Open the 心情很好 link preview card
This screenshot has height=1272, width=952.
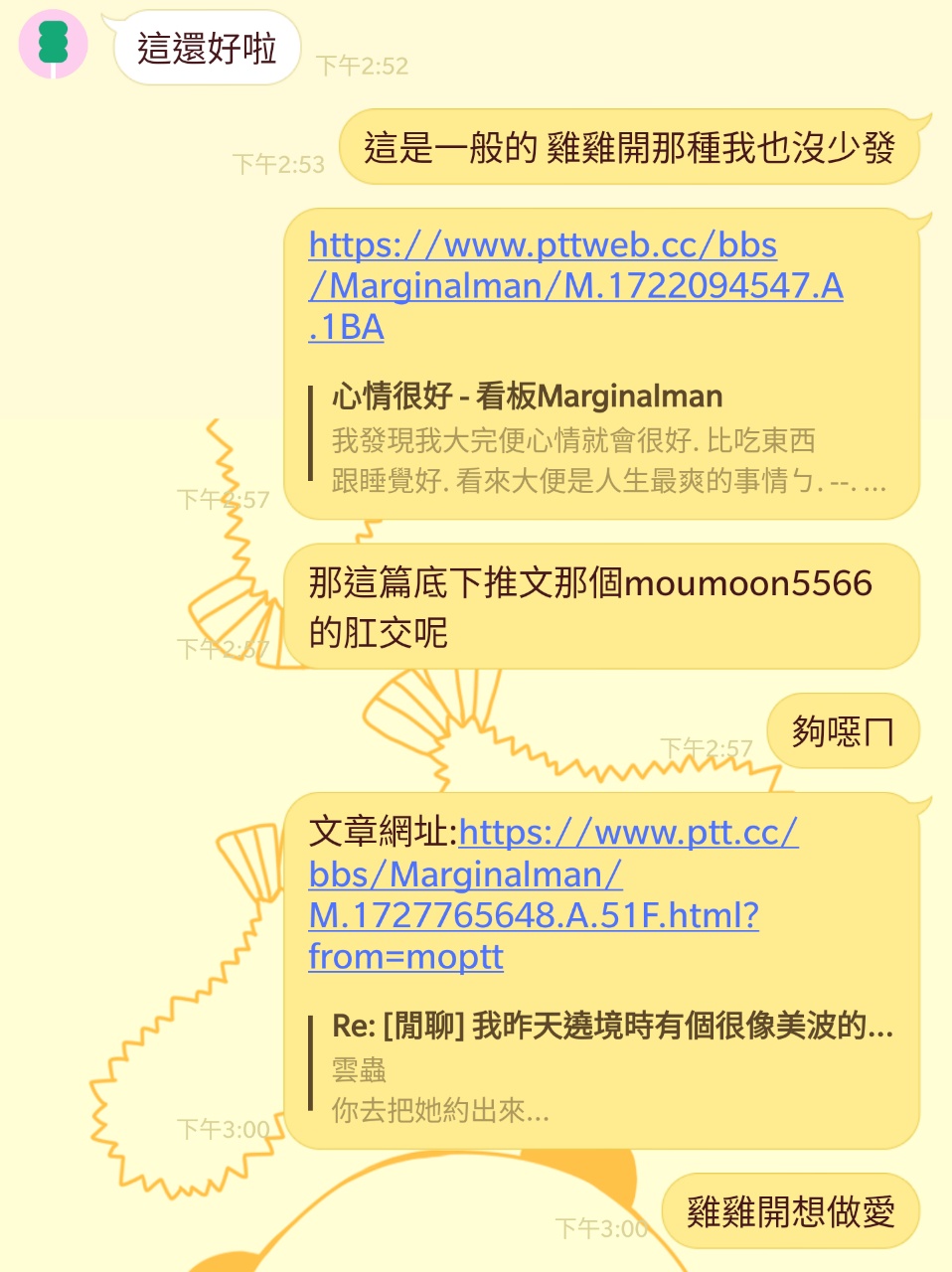(606, 439)
